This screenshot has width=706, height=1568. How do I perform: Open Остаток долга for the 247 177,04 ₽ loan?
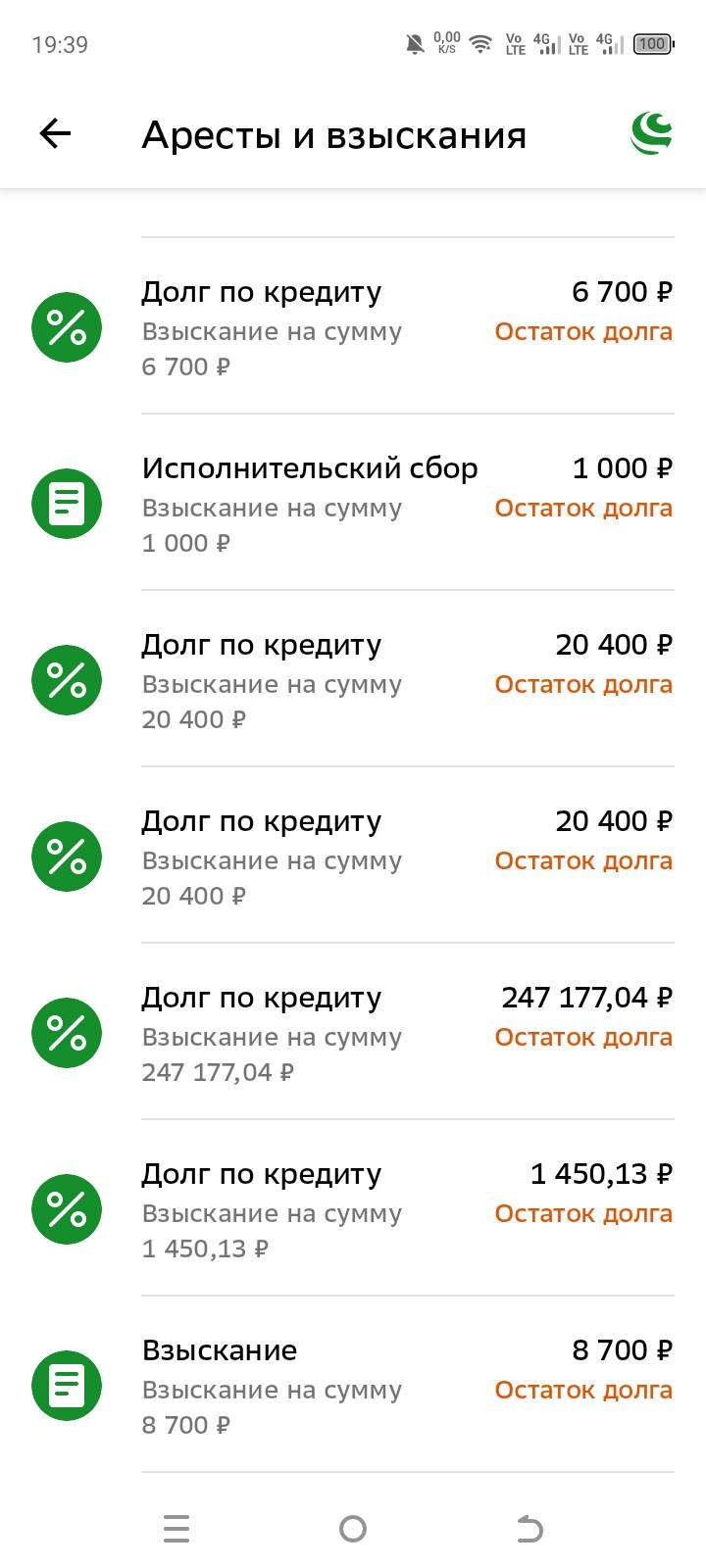pos(582,1037)
